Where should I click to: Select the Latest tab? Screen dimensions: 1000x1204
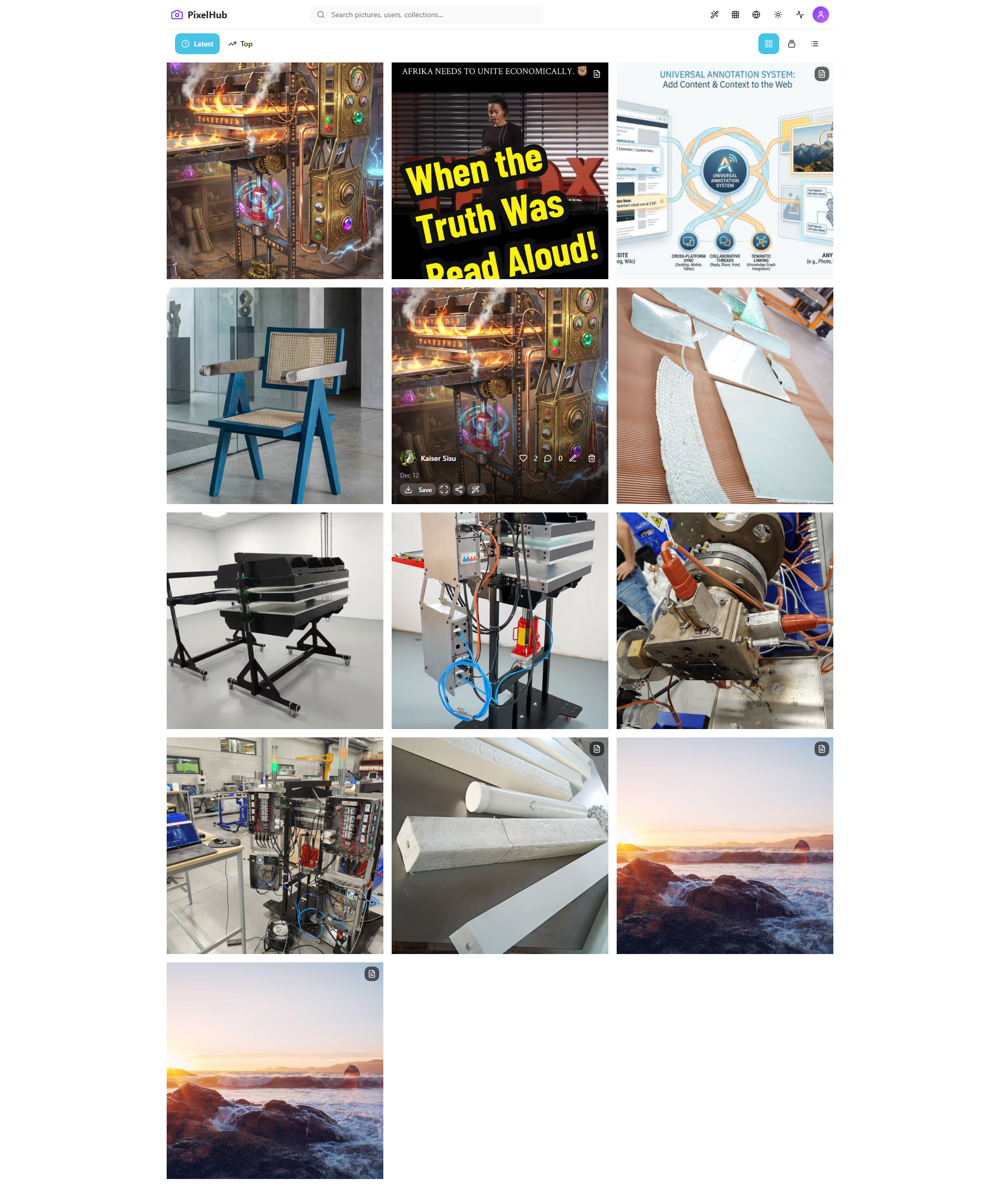pyautogui.click(x=197, y=44)
